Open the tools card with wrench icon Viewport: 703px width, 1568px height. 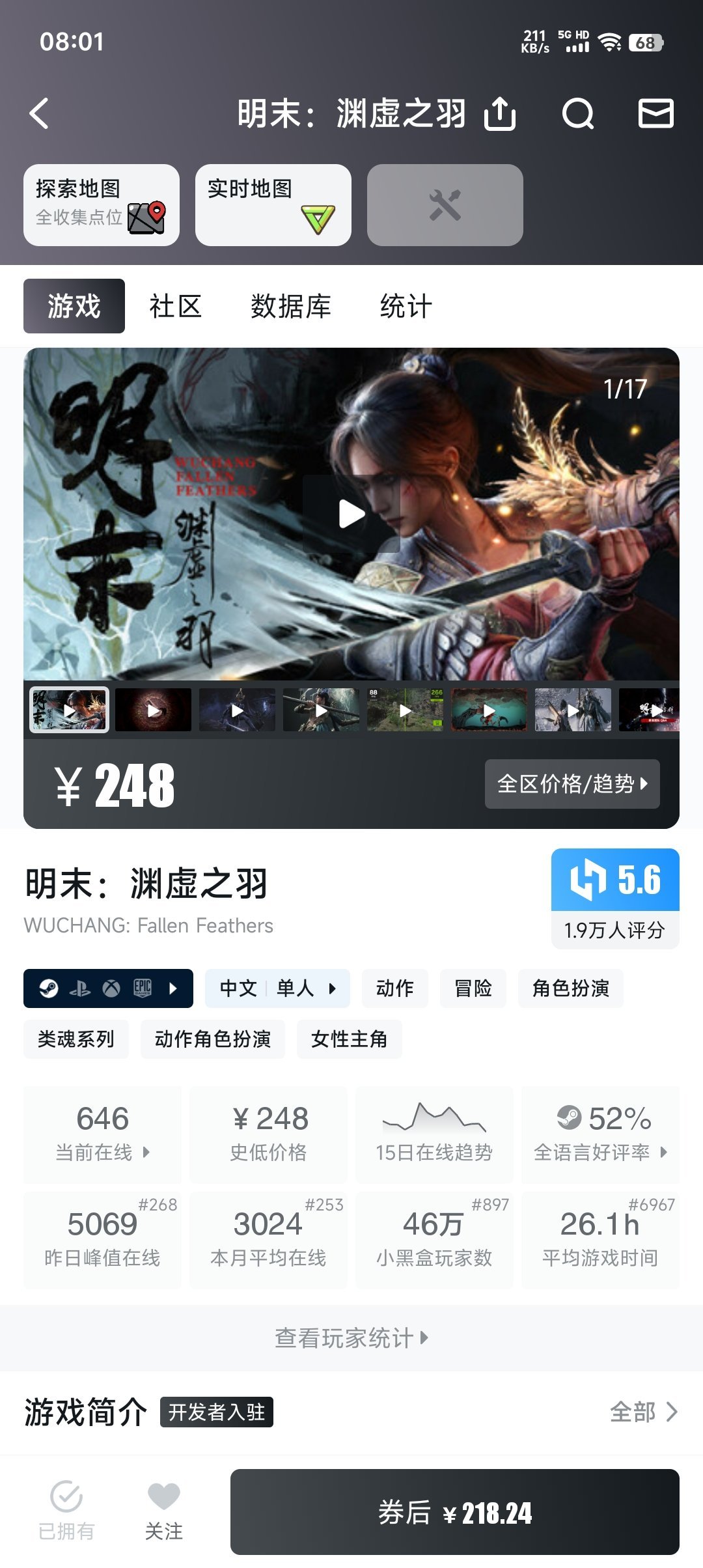click(445, 205)
